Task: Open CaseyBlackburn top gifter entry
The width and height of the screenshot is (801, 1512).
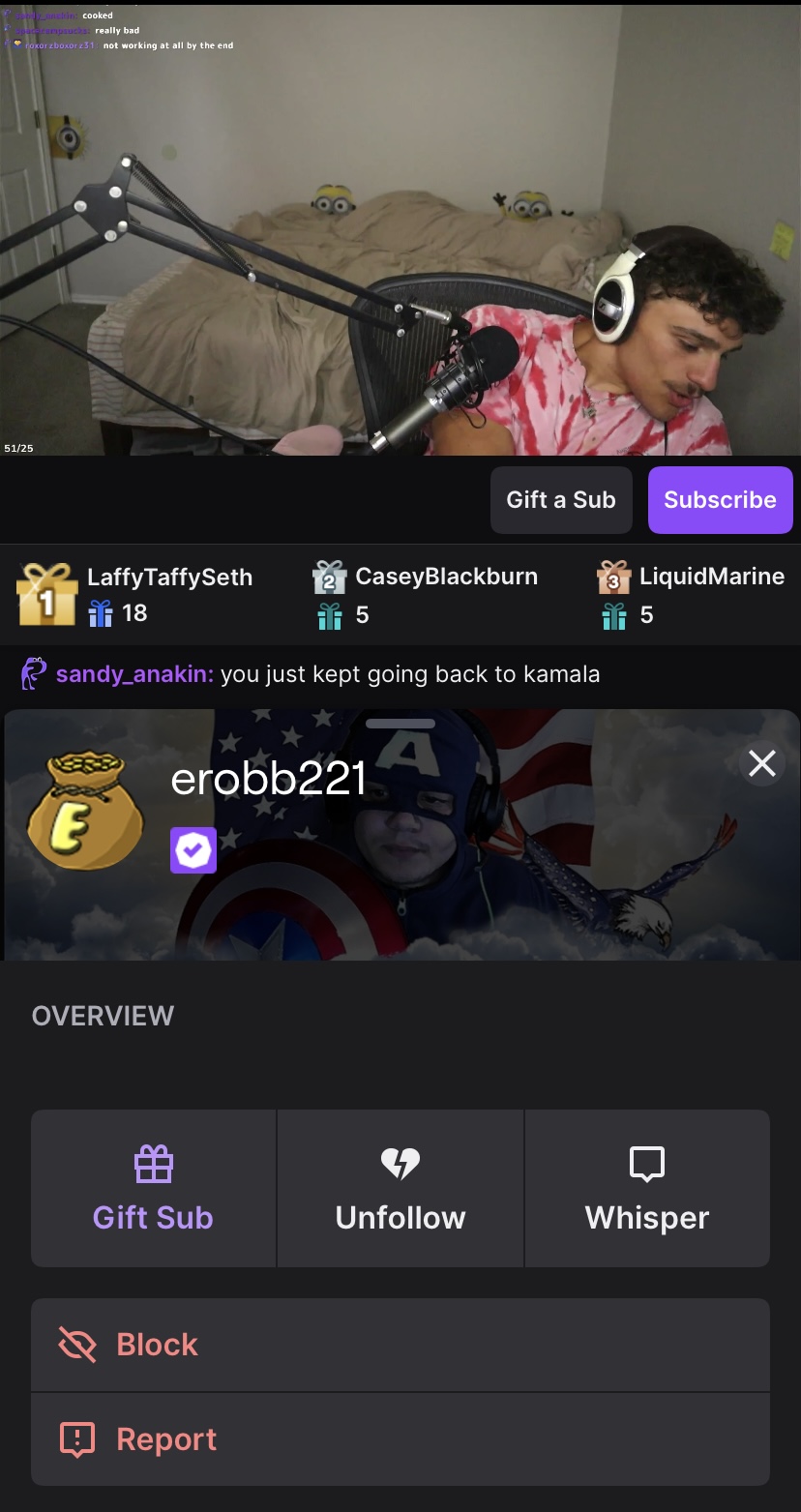Action: (x=426, y=594)
